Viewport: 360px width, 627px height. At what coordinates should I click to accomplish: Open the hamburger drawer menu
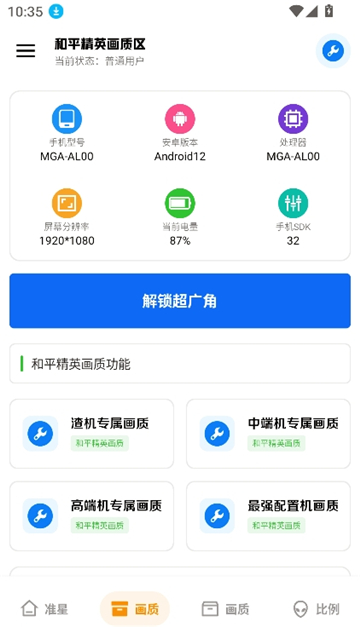[26, 51]
